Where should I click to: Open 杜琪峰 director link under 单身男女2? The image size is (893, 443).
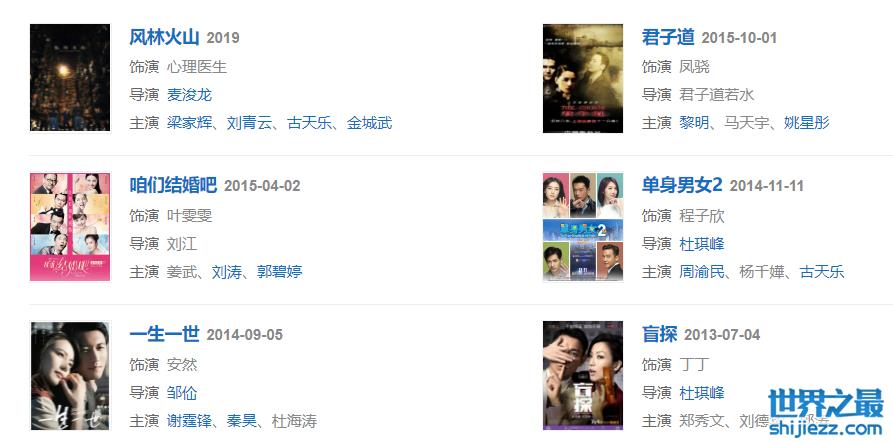tap(701, 243)
